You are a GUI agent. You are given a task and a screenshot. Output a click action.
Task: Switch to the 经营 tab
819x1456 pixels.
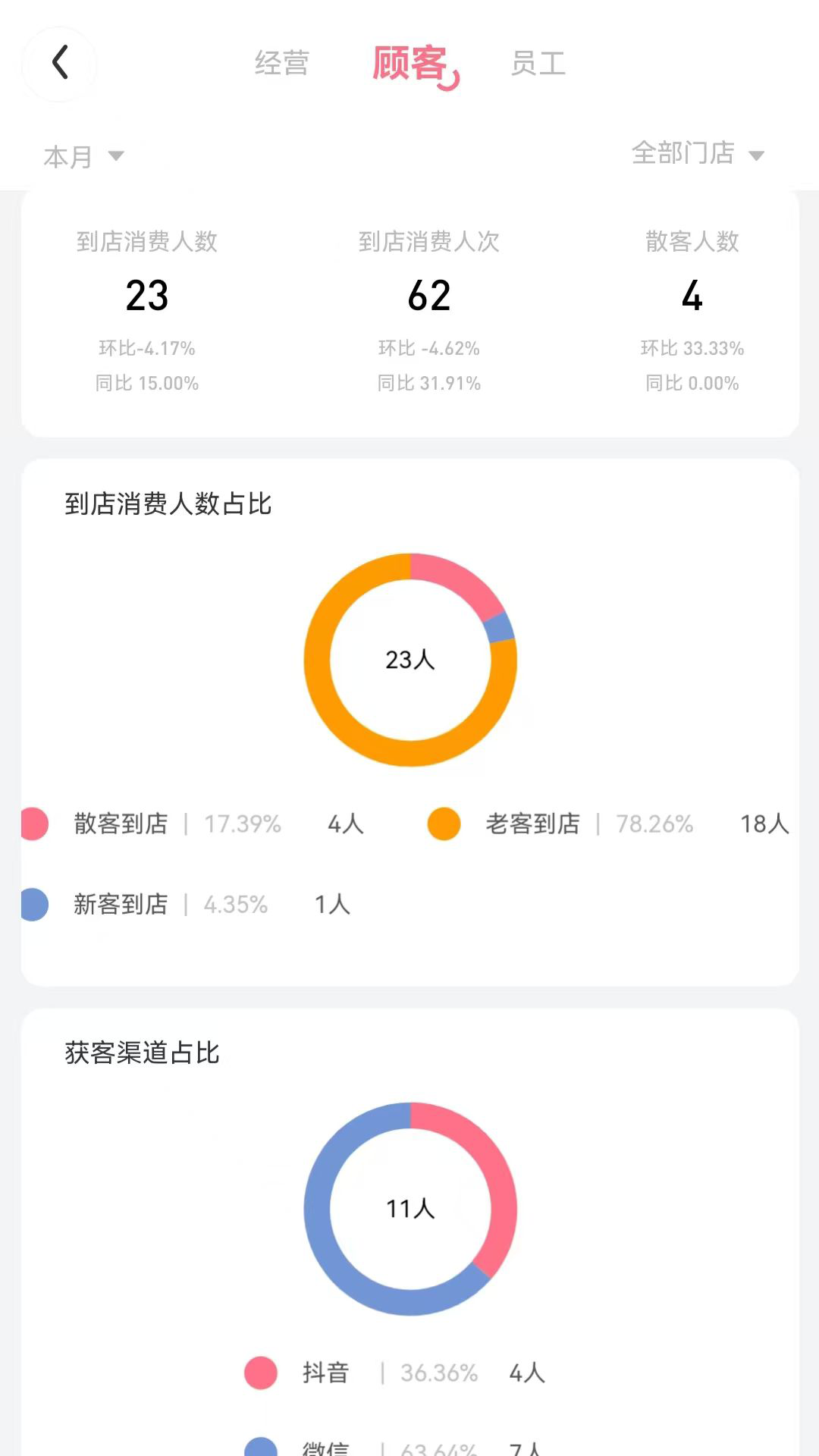click(281, 64)
